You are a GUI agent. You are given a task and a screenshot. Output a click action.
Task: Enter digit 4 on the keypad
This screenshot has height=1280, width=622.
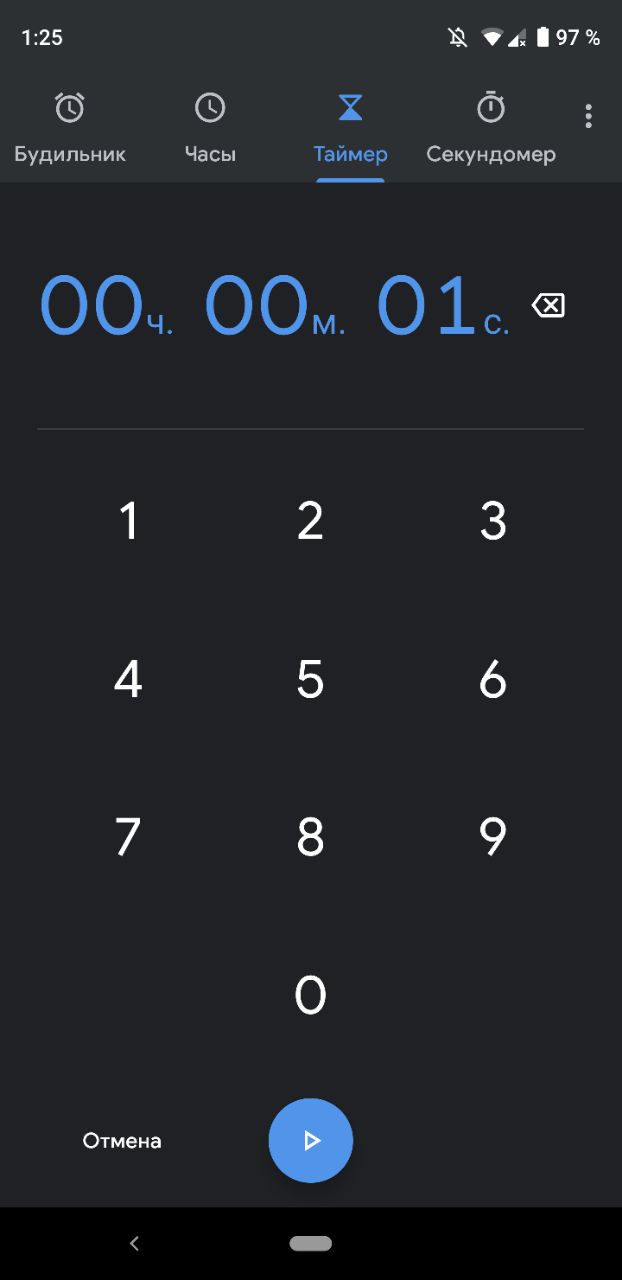click(128, 680)
